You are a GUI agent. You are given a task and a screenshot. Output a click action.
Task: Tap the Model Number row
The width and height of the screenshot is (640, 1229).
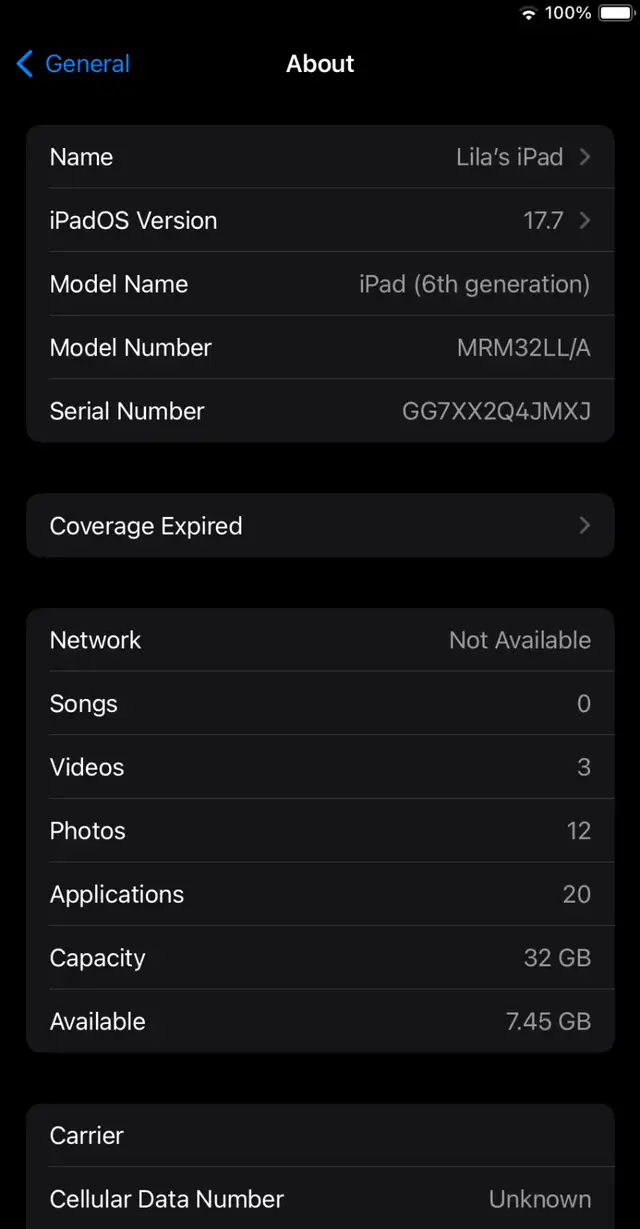[x=320, y=347]
